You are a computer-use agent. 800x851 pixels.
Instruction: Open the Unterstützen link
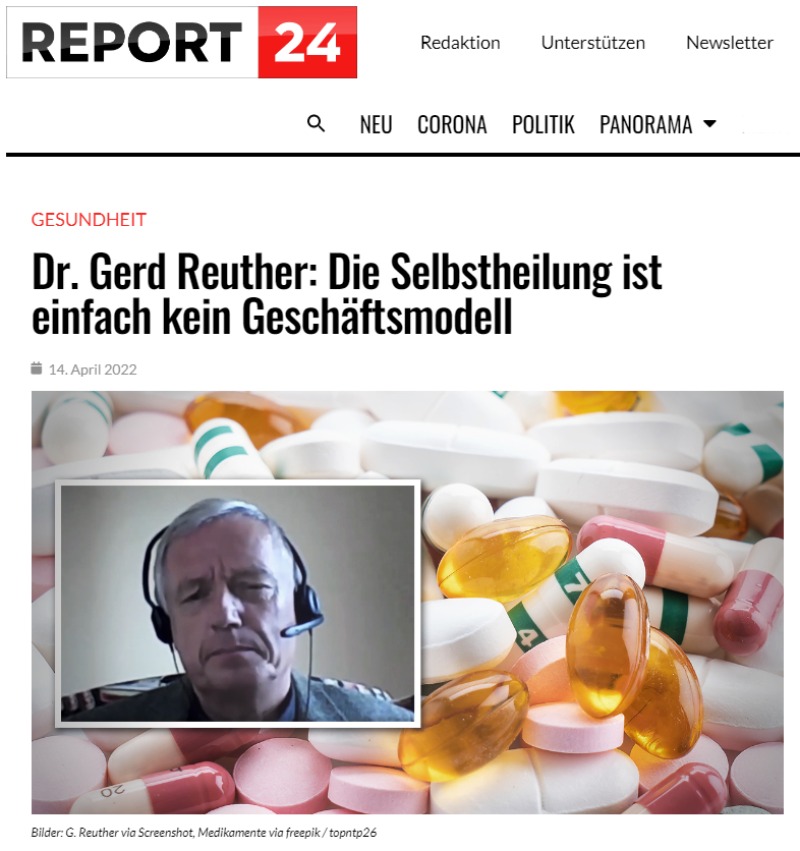[x=593, y=43]
